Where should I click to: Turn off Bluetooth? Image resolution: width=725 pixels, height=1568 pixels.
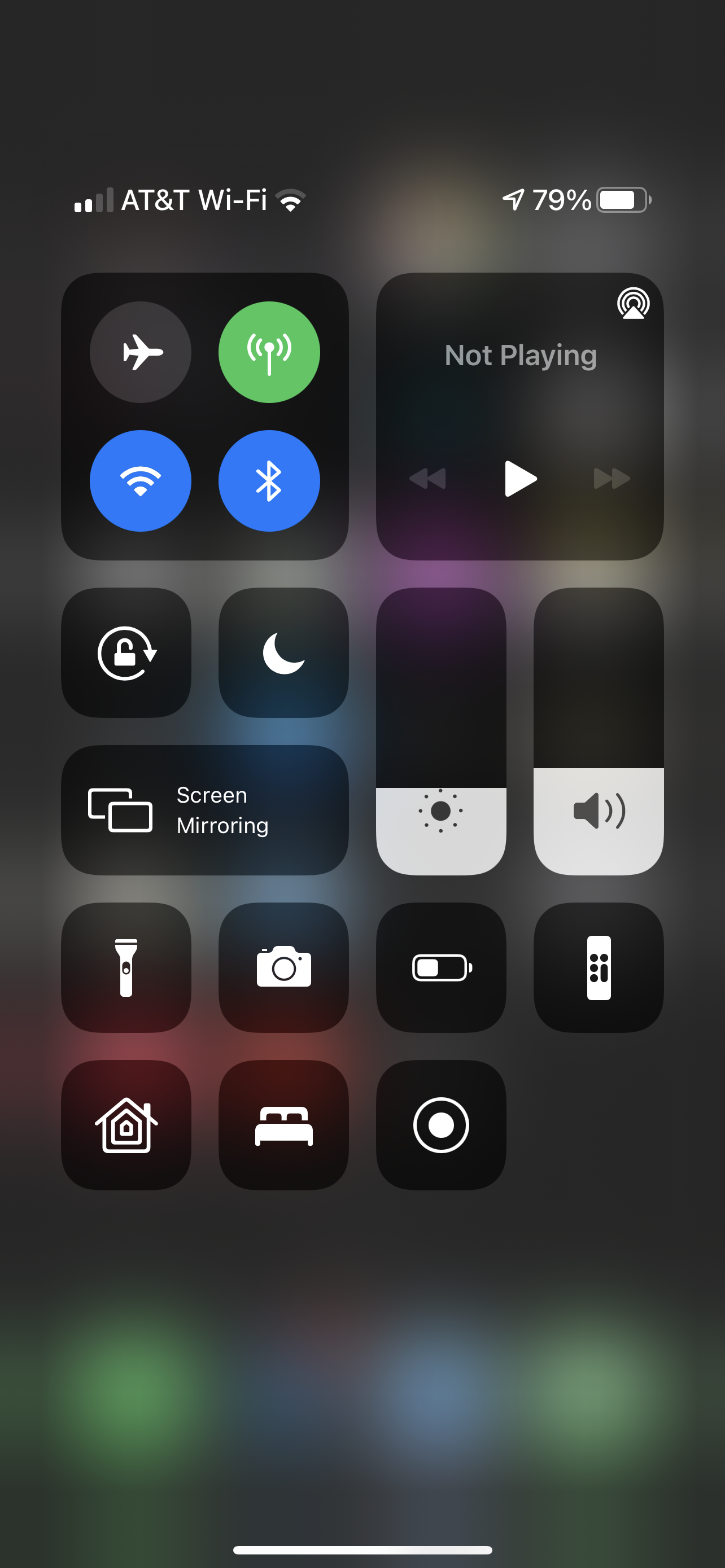[x=269, y=481]
